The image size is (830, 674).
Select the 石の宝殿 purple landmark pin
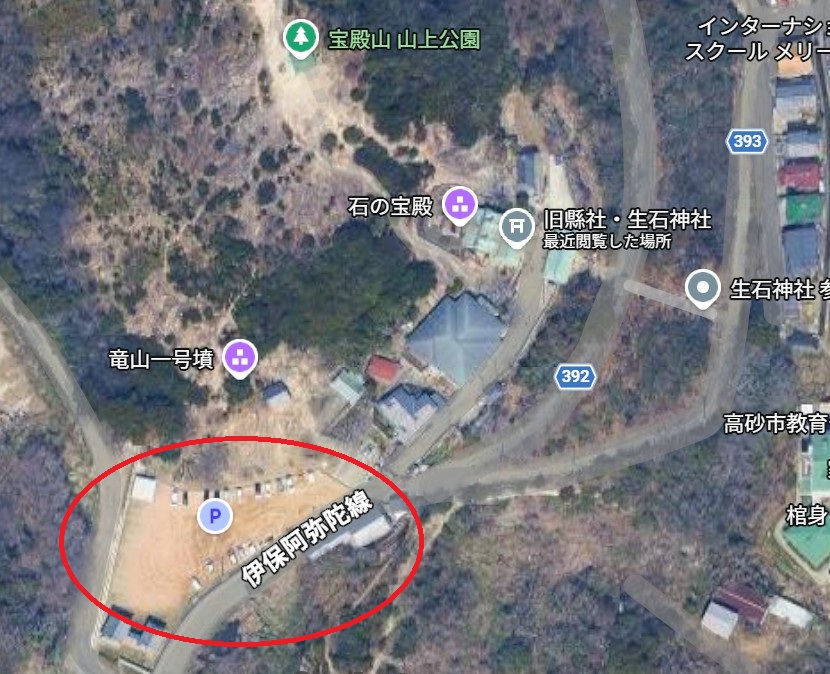tap(460, 207)
